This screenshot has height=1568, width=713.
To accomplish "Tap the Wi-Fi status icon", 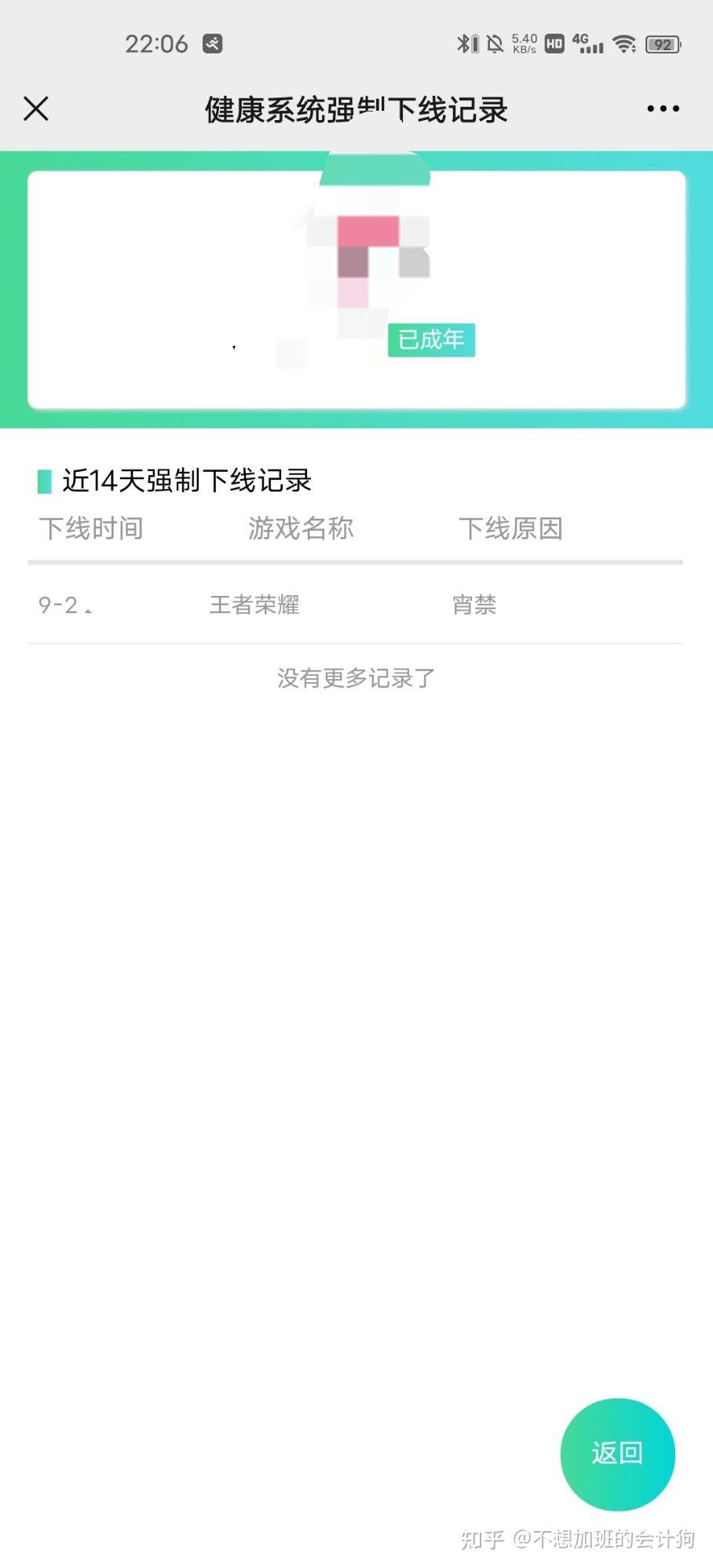I will [624, 43].
